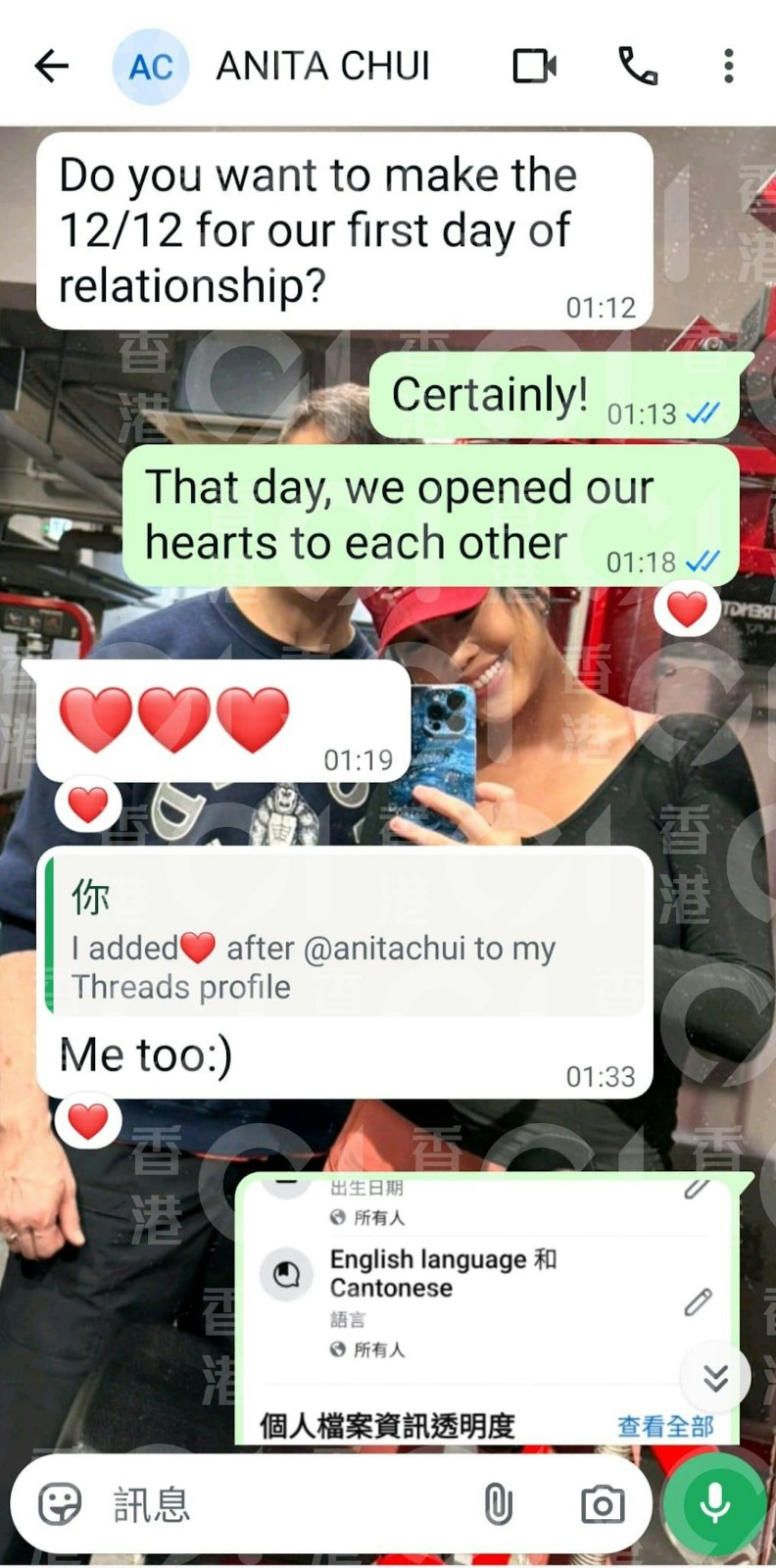Image resolution: width=776 pixels, height=1568 pixels.
Task: Open the camera to take a photo
Action: (x=602, y=1503)
